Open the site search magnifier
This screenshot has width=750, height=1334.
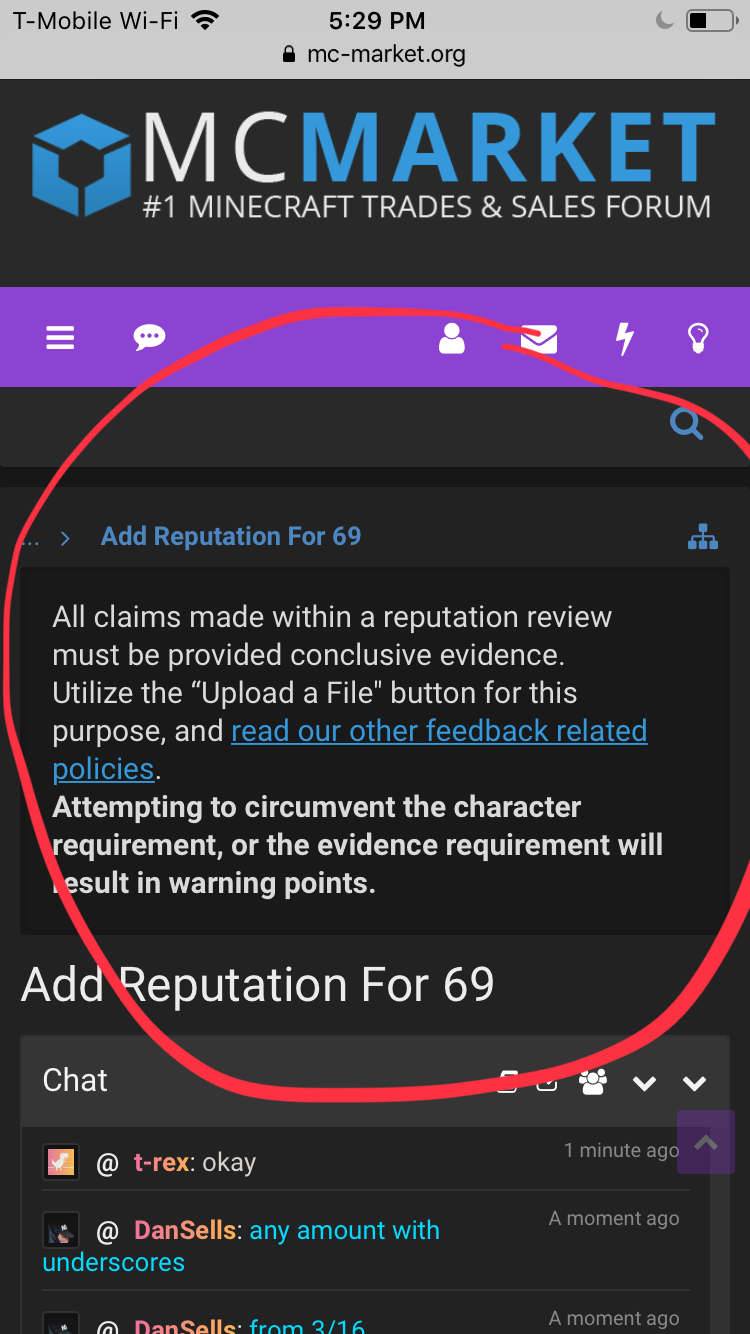coord(686,425)
